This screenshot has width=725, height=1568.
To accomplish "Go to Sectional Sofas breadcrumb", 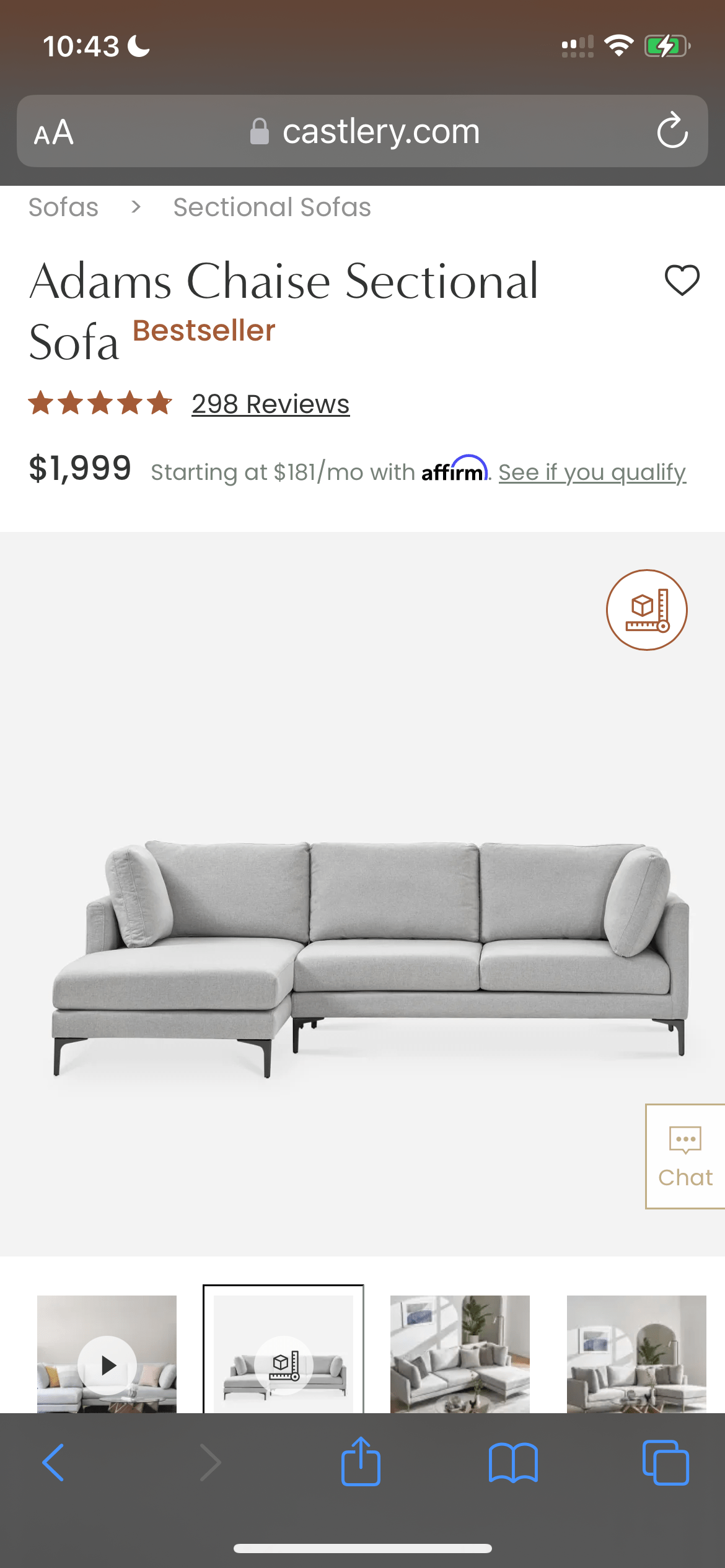I will tap(271, 207).
